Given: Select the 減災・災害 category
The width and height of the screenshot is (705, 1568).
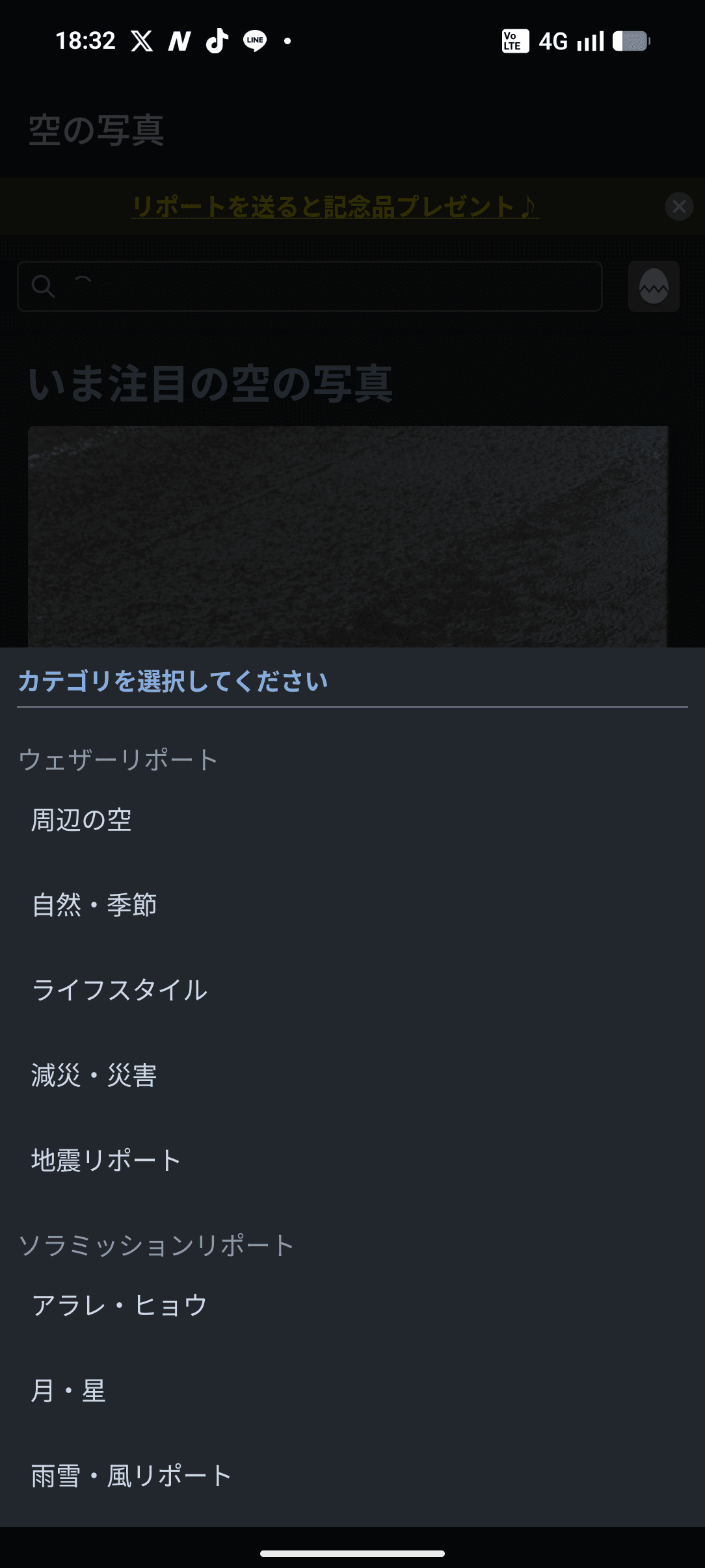Looking at the screenshot, I should 94,1075.
